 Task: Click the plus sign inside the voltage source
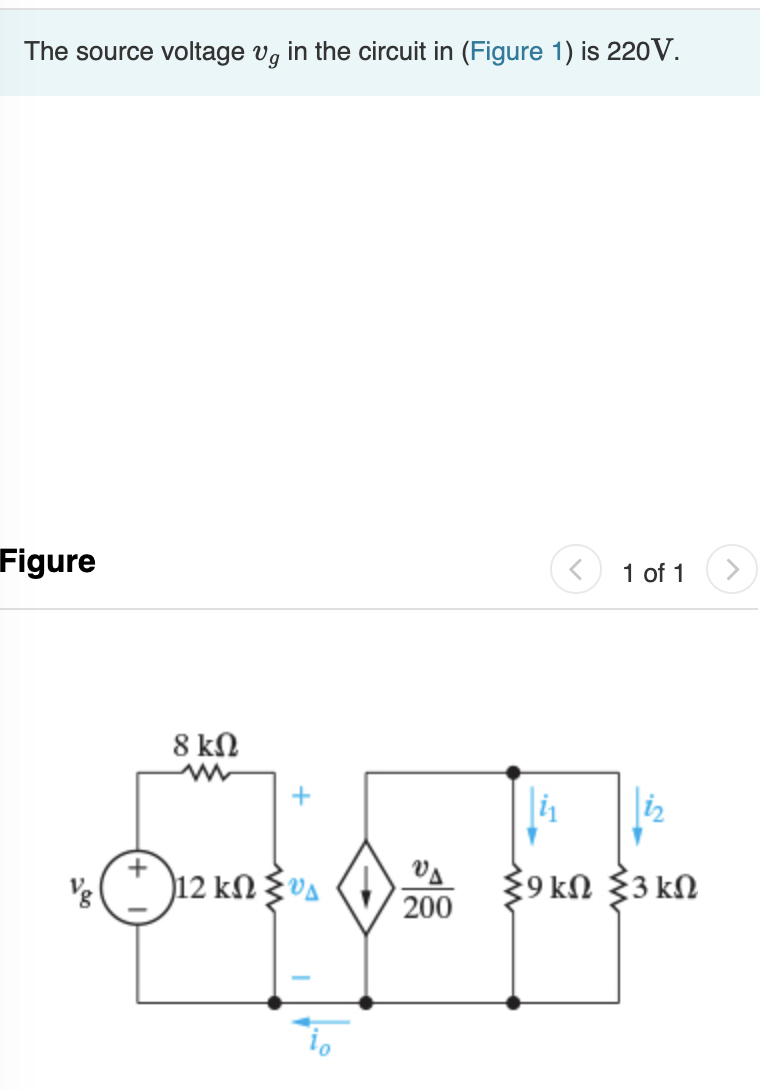point(138,868)
